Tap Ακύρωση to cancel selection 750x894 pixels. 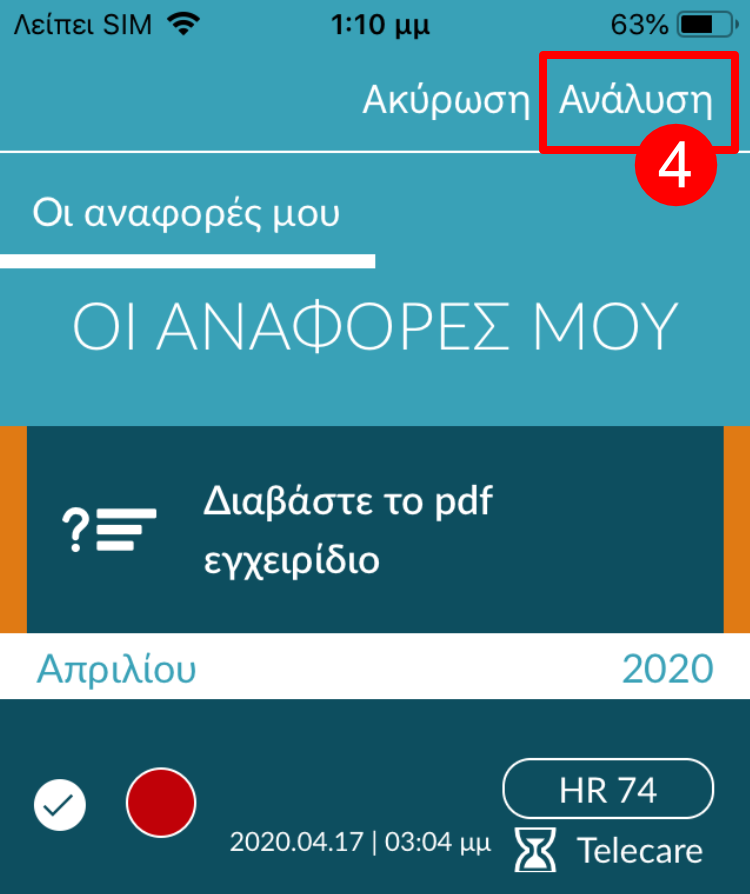[x=445, y=102]
